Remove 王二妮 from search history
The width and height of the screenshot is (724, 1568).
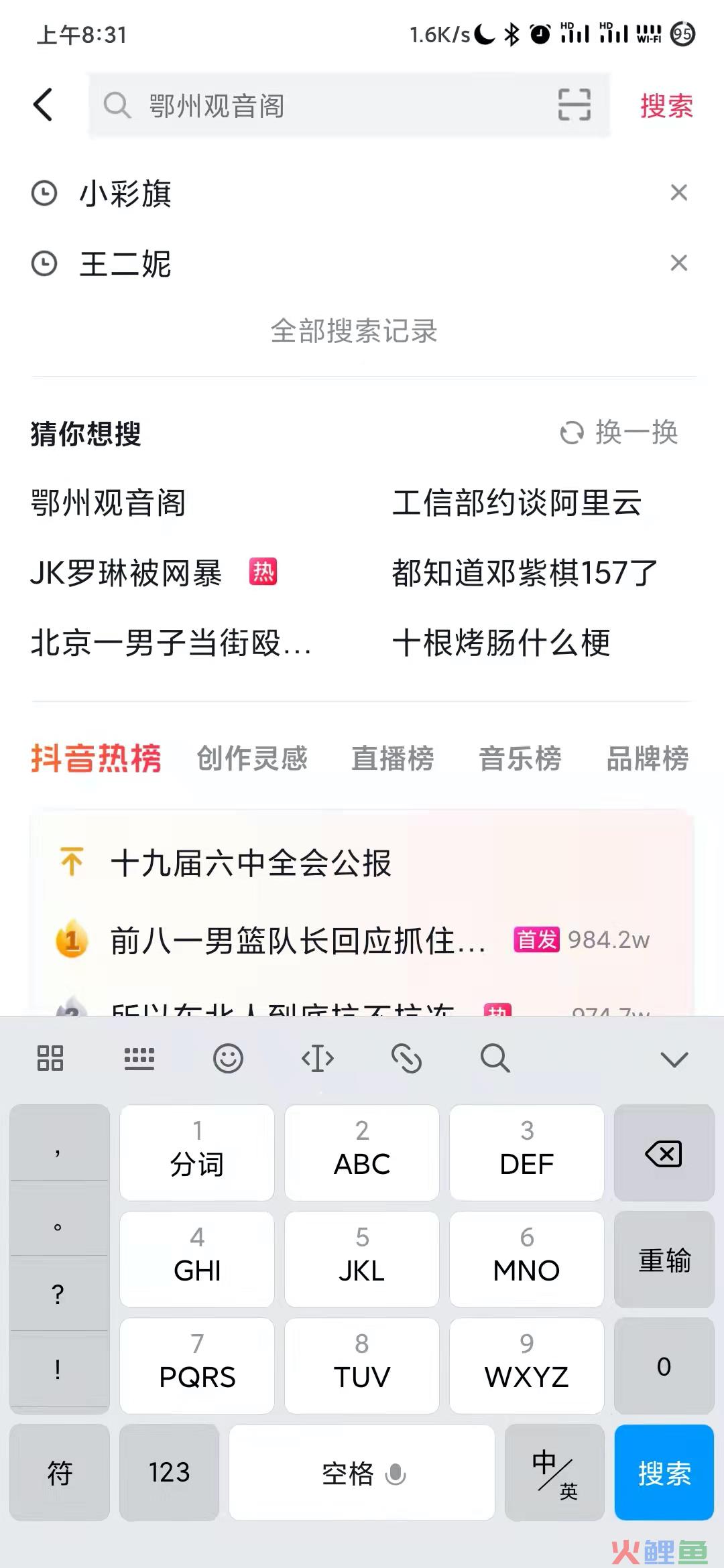click(679, 263)
